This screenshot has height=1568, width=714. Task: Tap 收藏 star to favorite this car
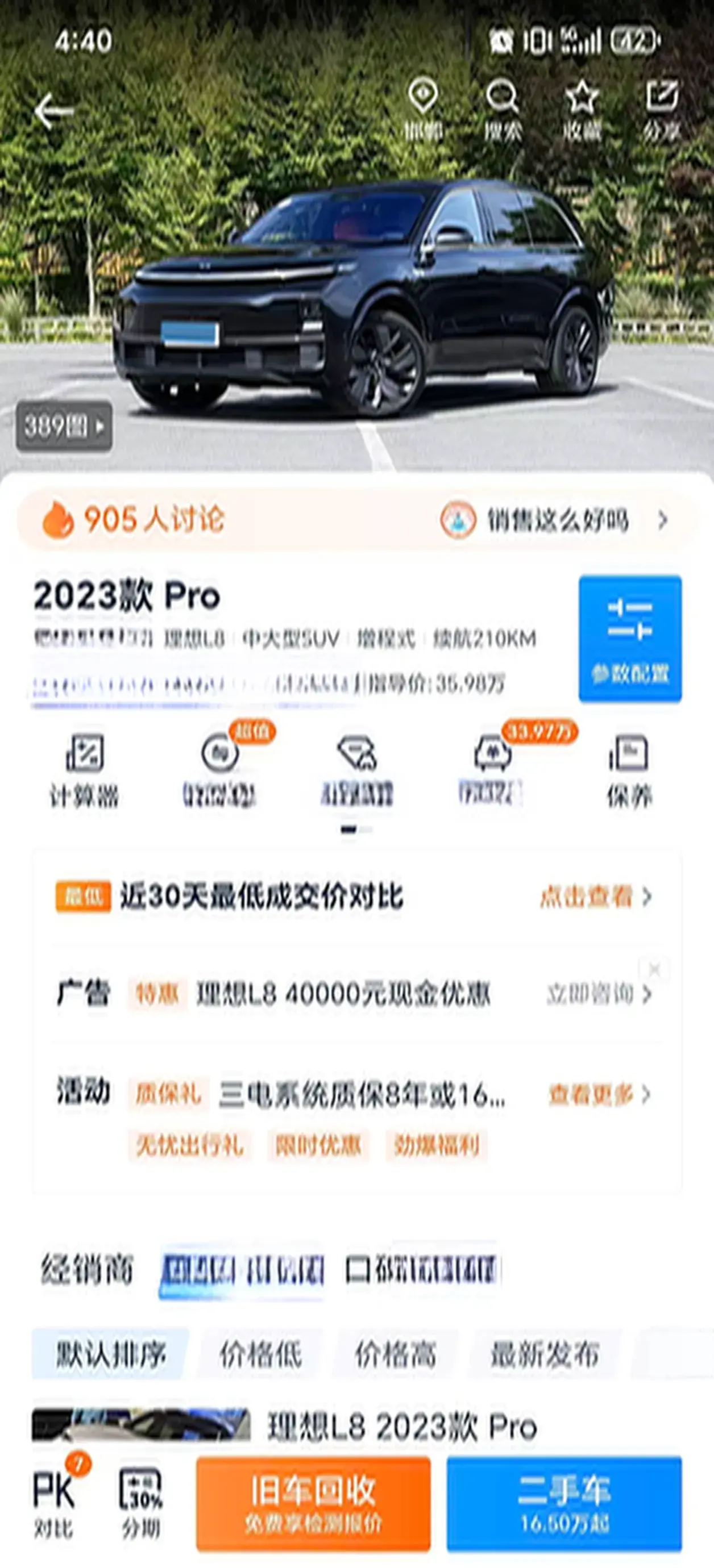[582, 110]
